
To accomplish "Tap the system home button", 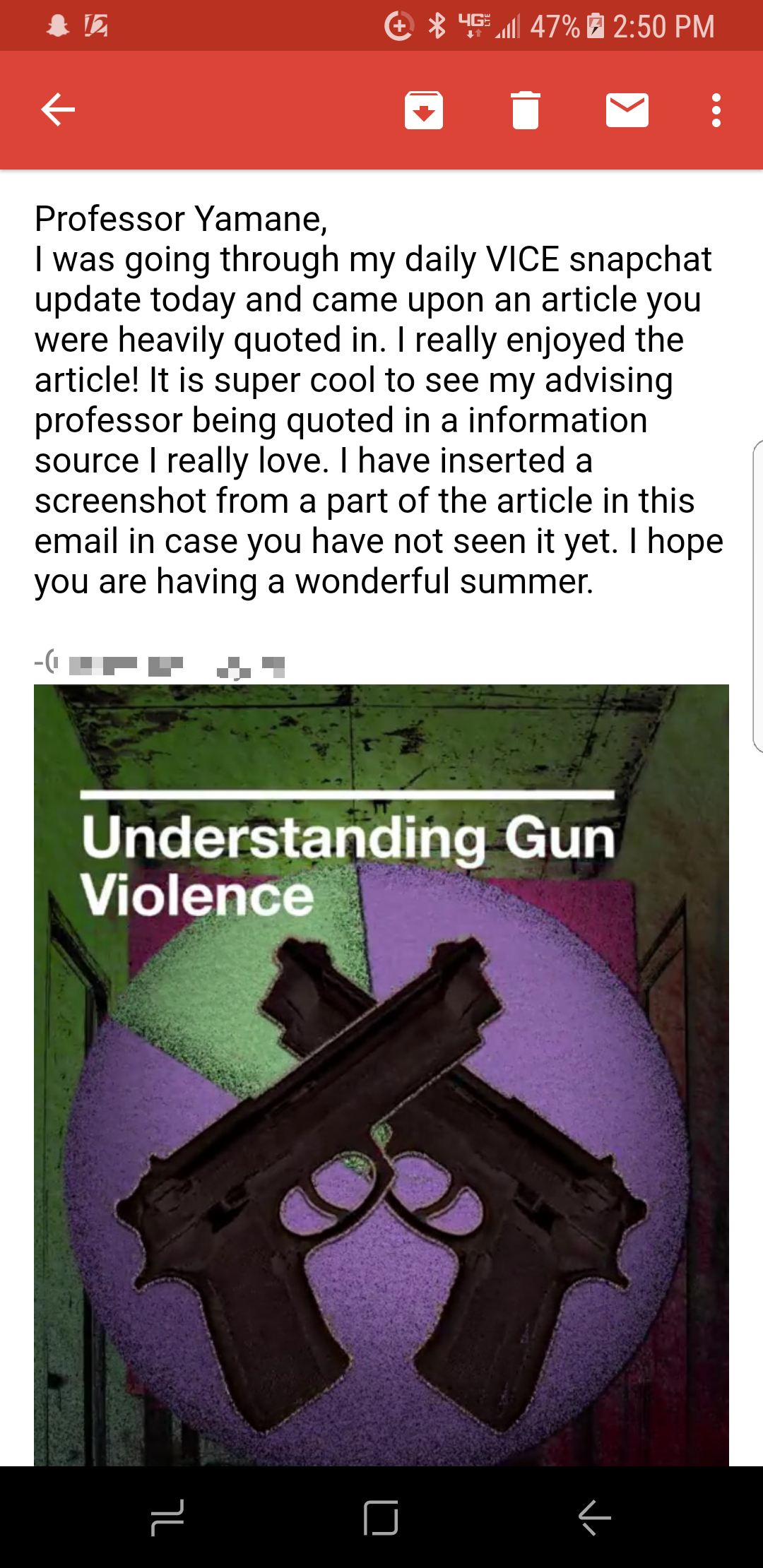I will [381, 1517].
